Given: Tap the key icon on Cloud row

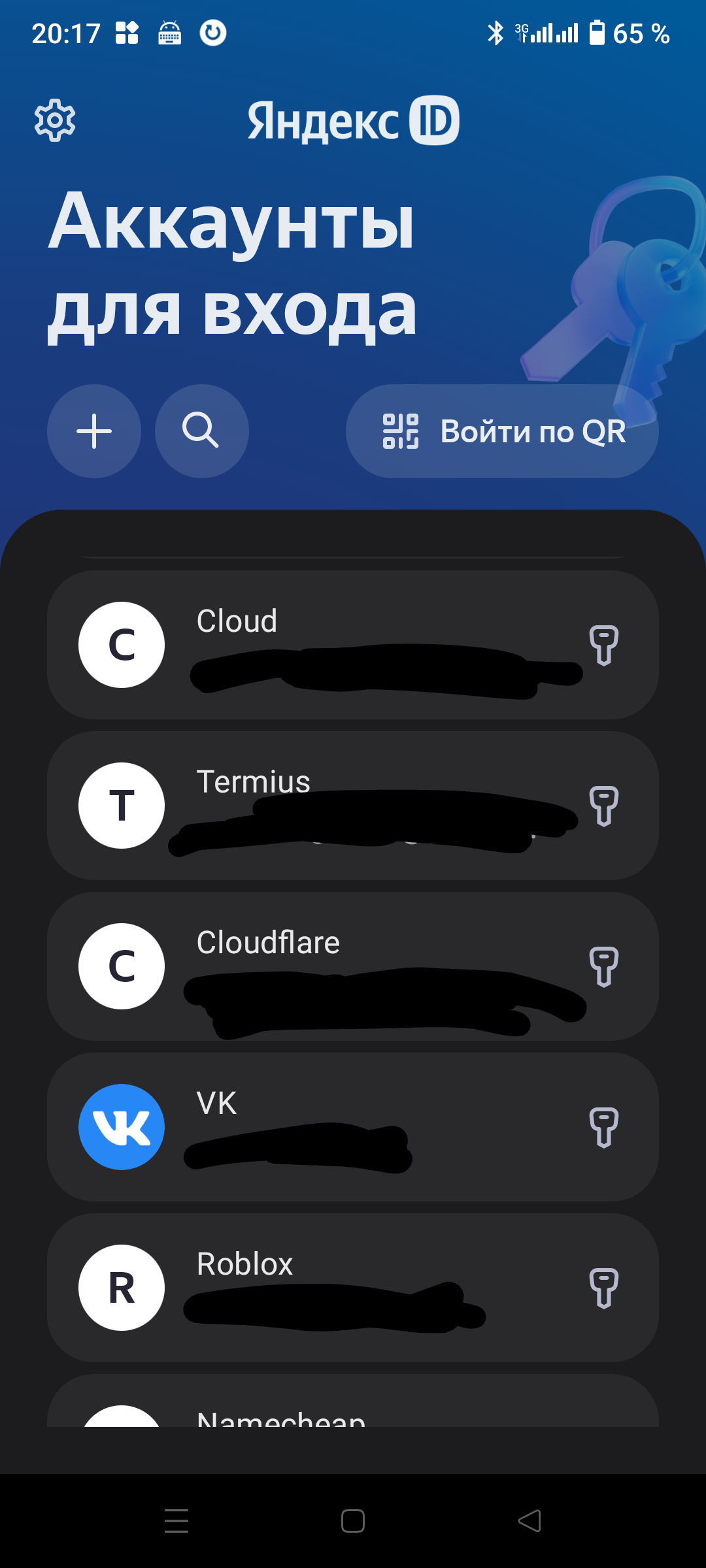Looking at the screenshot, I should point(604,645).
